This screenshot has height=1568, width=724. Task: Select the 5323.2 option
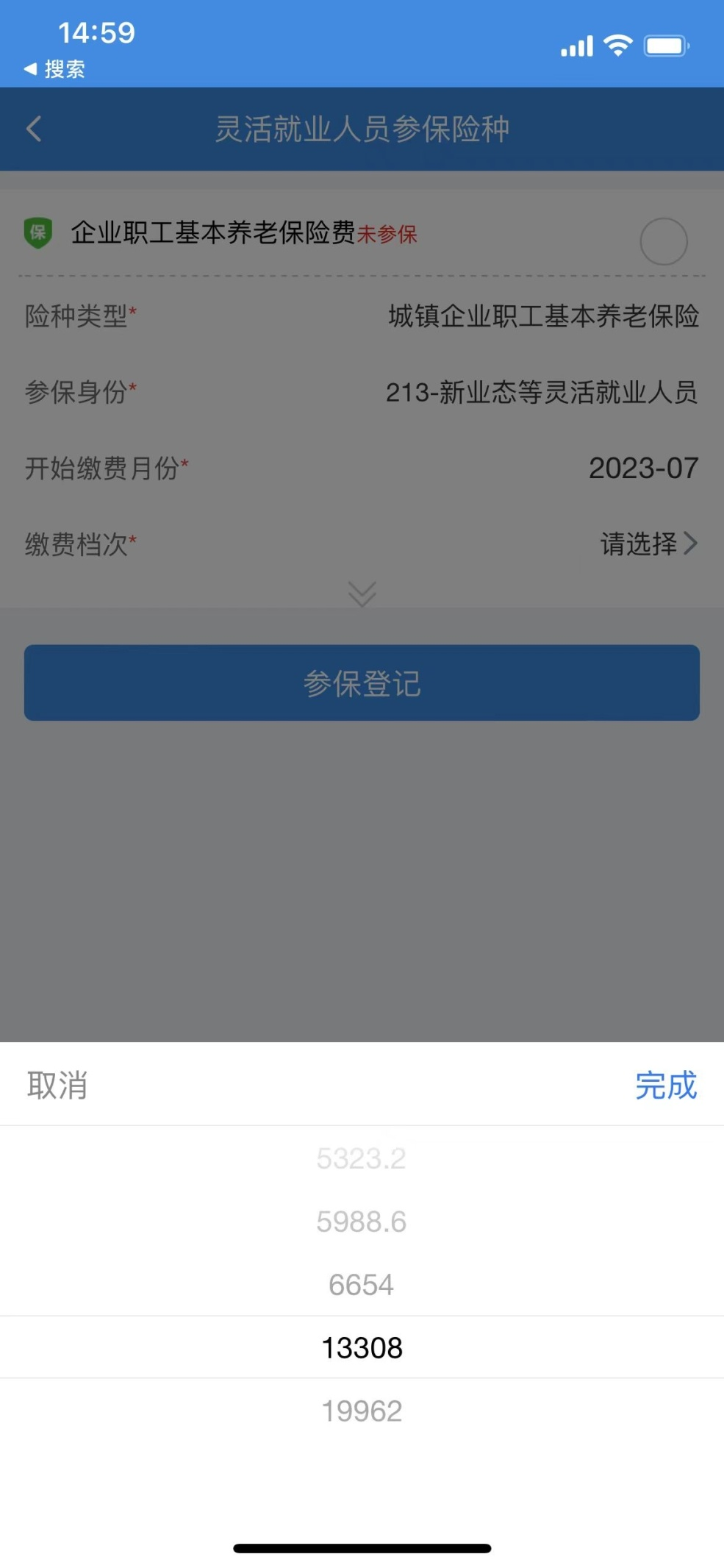(x=362, y=1158)
